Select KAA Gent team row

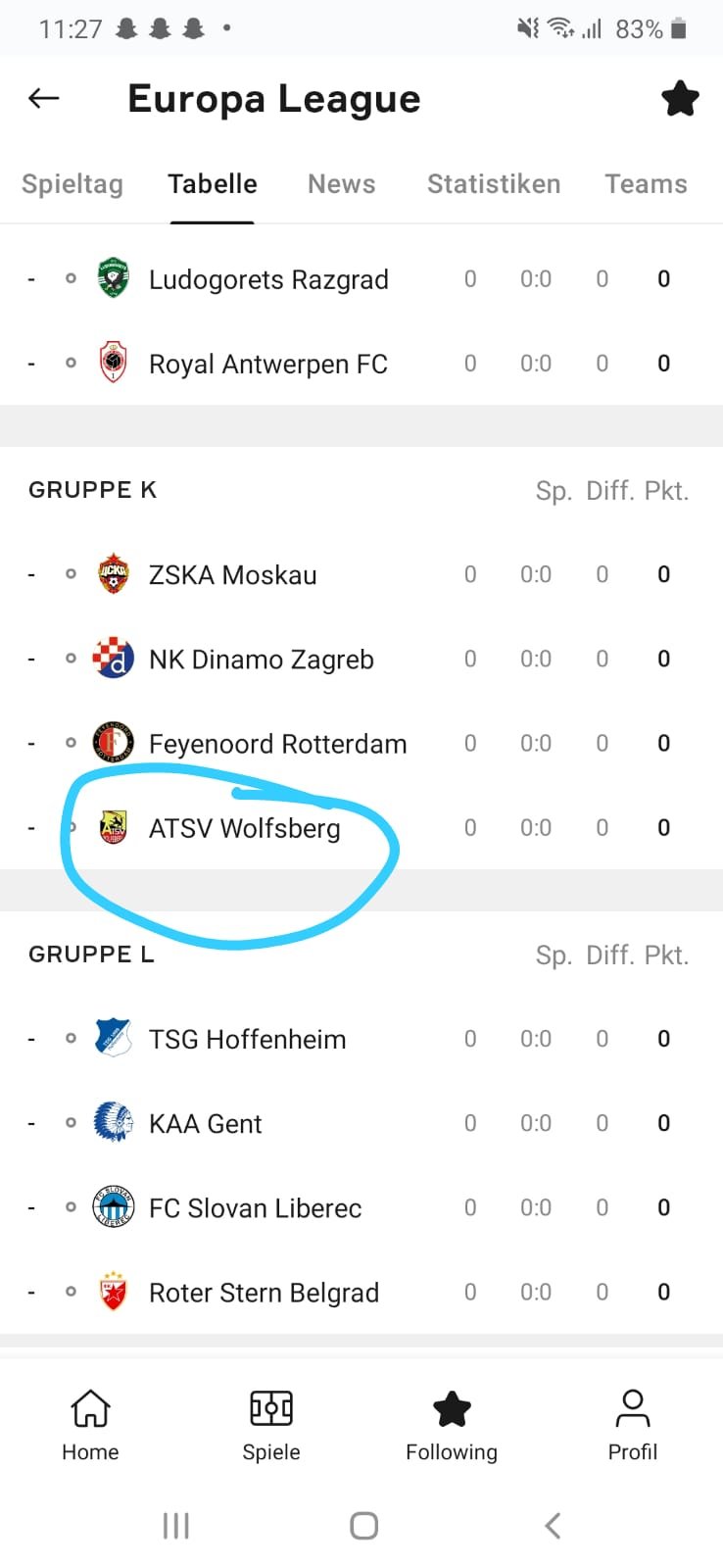(x=361, y=1123)
